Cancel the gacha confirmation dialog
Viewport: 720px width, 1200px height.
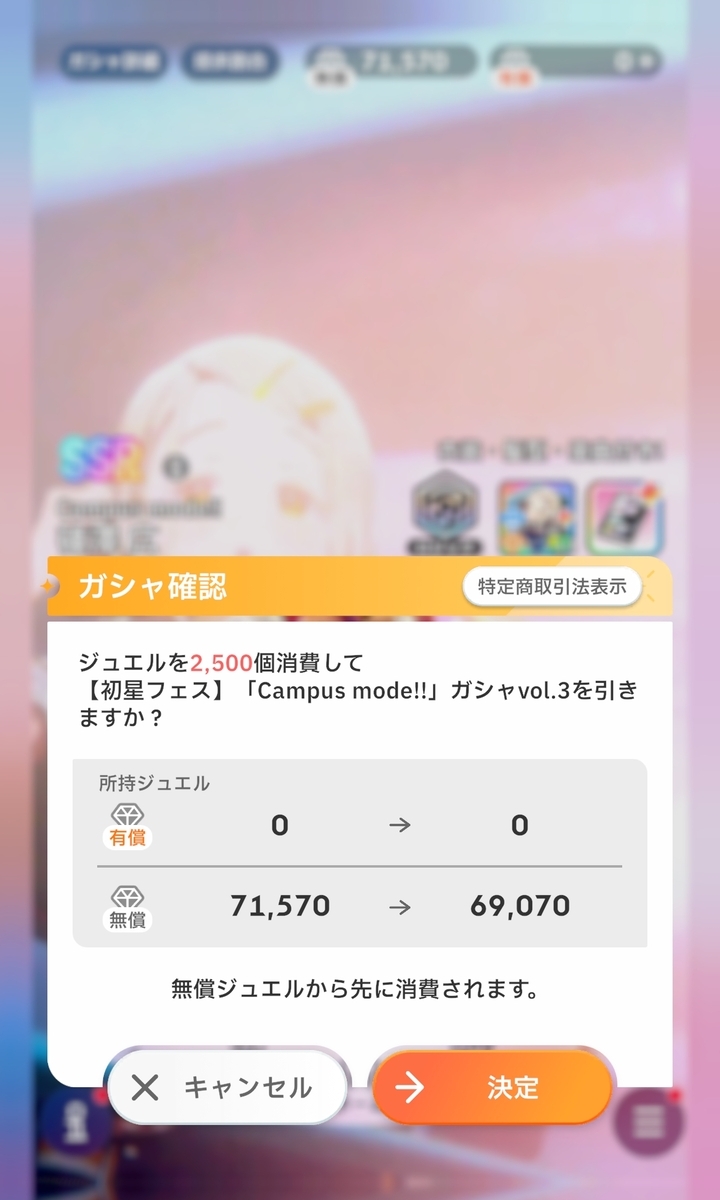[228, 1088]
